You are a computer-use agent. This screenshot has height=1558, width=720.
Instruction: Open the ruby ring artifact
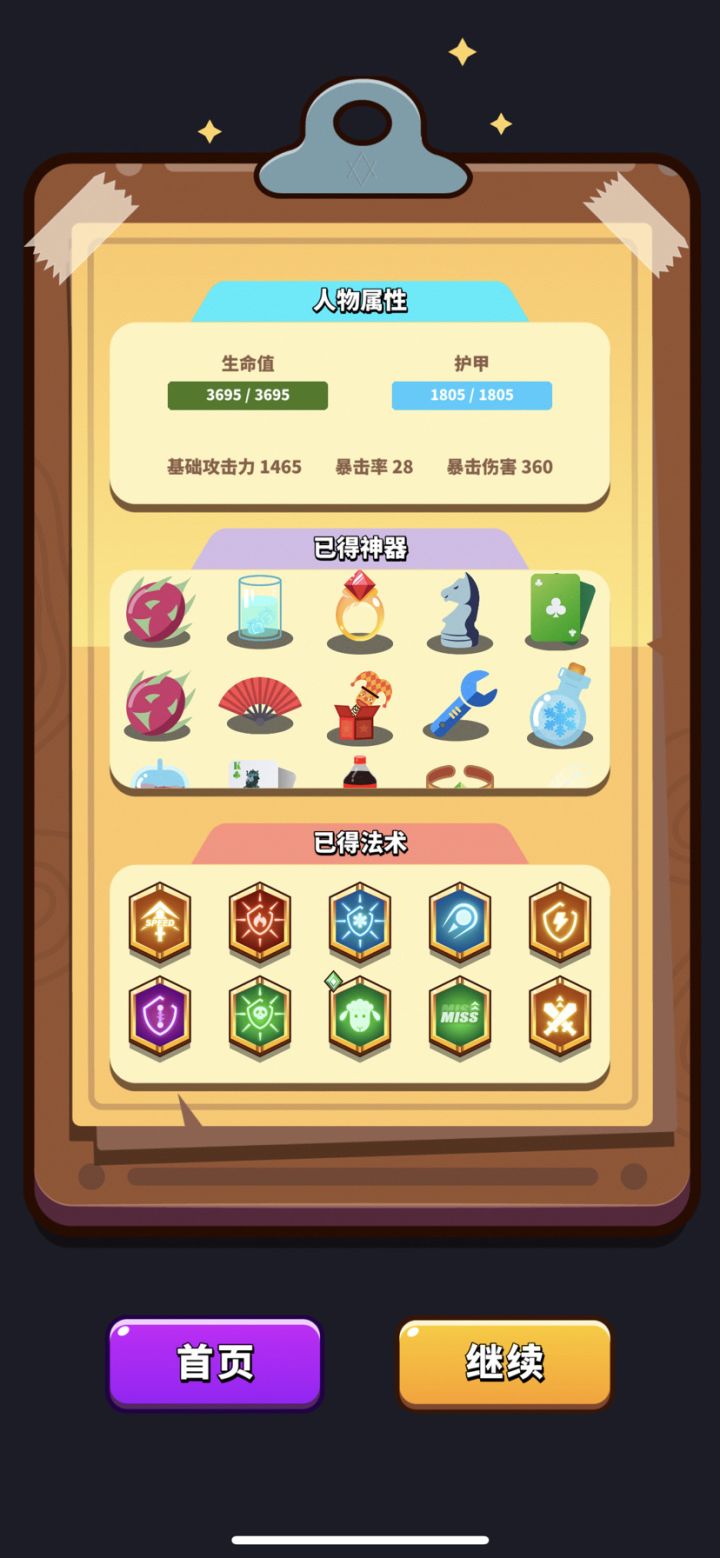click(x=360, y=610)
